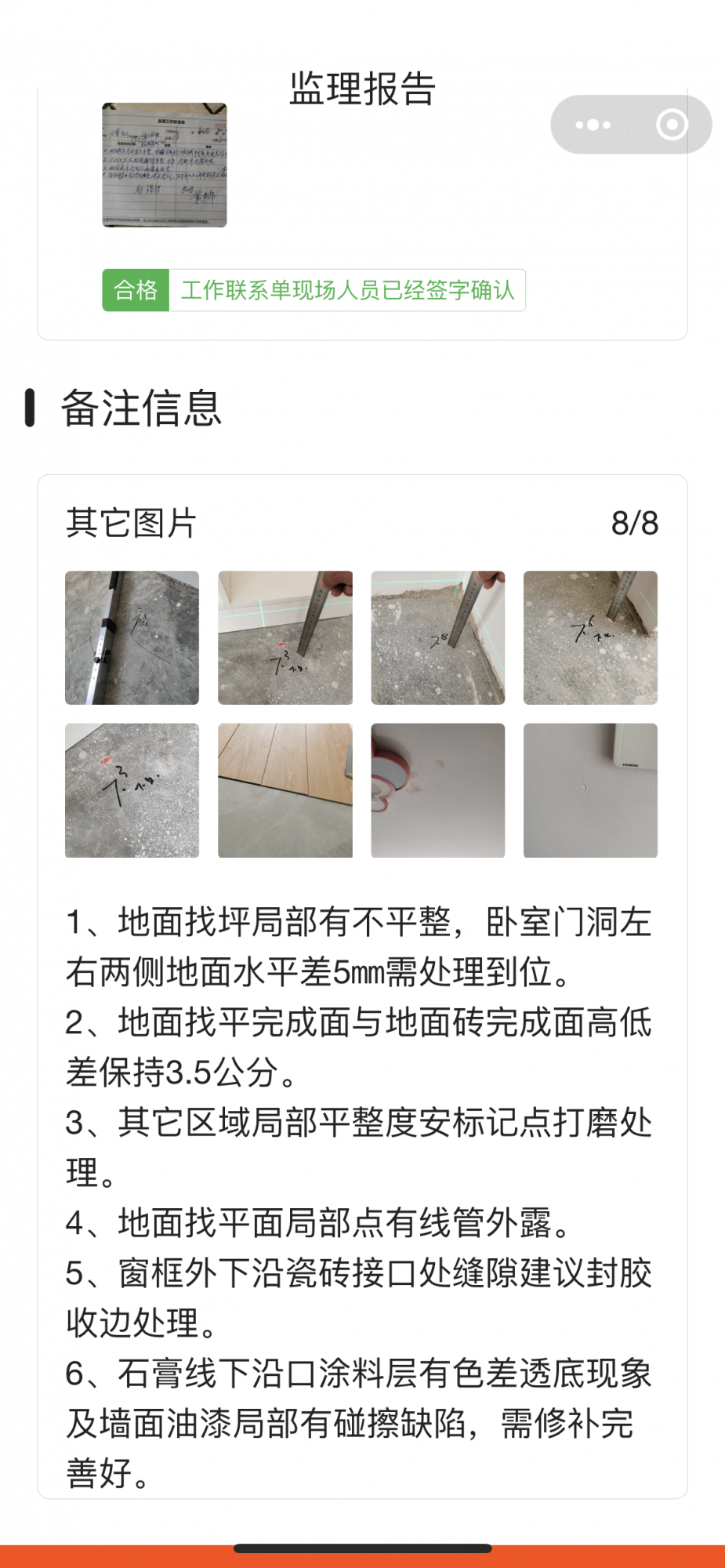Open the signed work contact sheet photo
Viewport: 725px width, 1568px height.
point(165,165)
